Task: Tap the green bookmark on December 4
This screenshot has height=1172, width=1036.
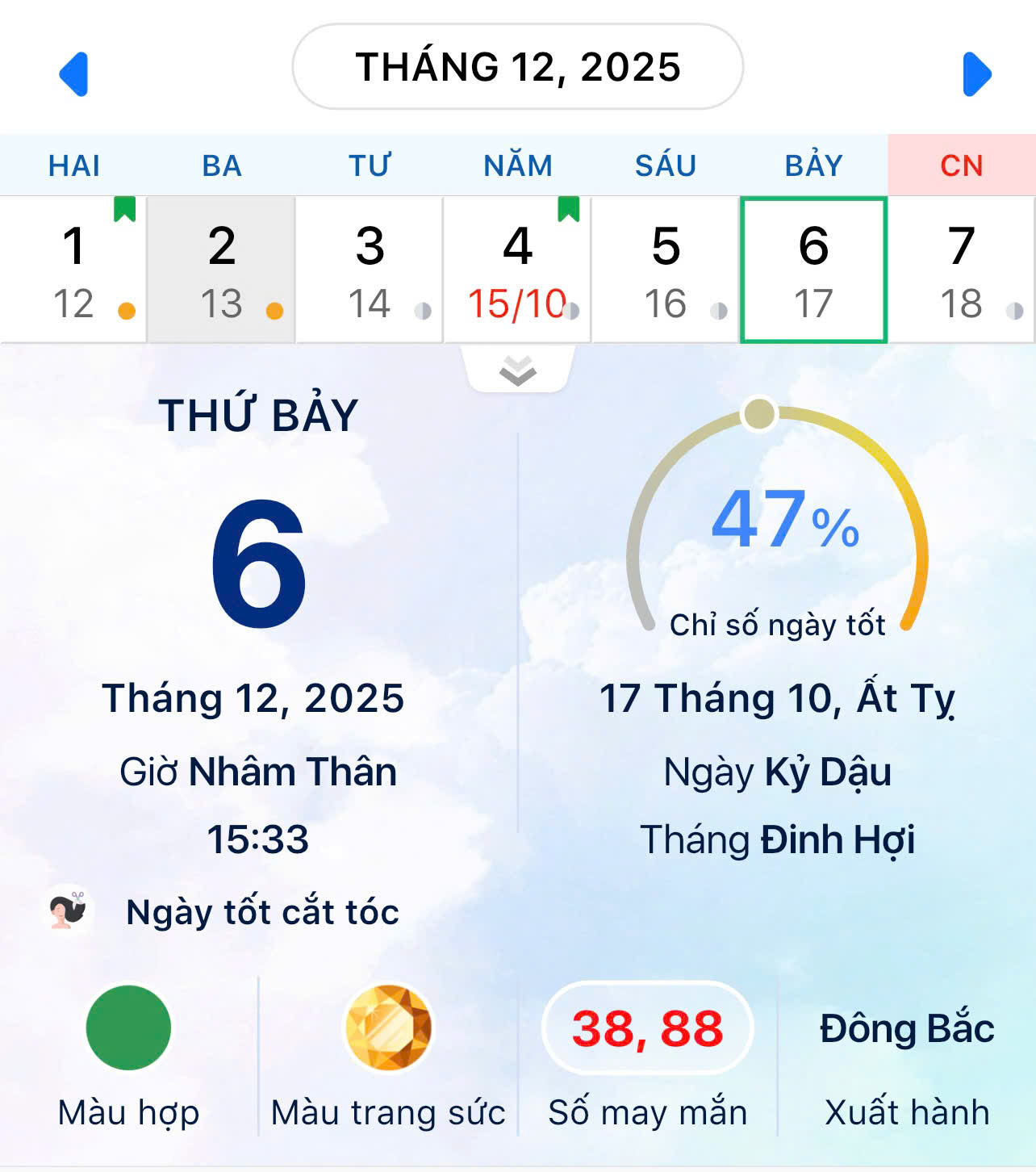Action: pyautogui.click(x=570, y=208)
